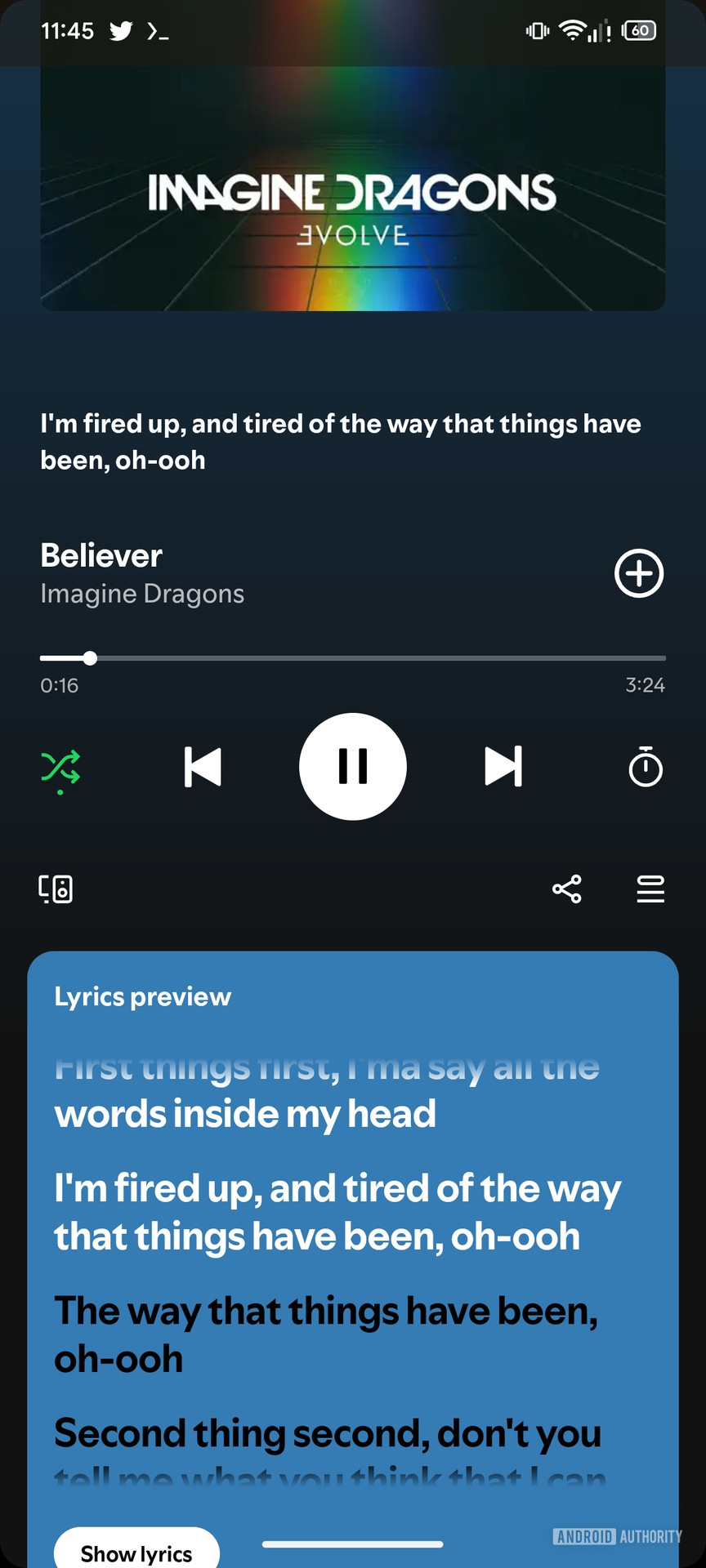Expand the status bar battery indicator
This screenshot has width=706, height=1568.
pos(638,31)
